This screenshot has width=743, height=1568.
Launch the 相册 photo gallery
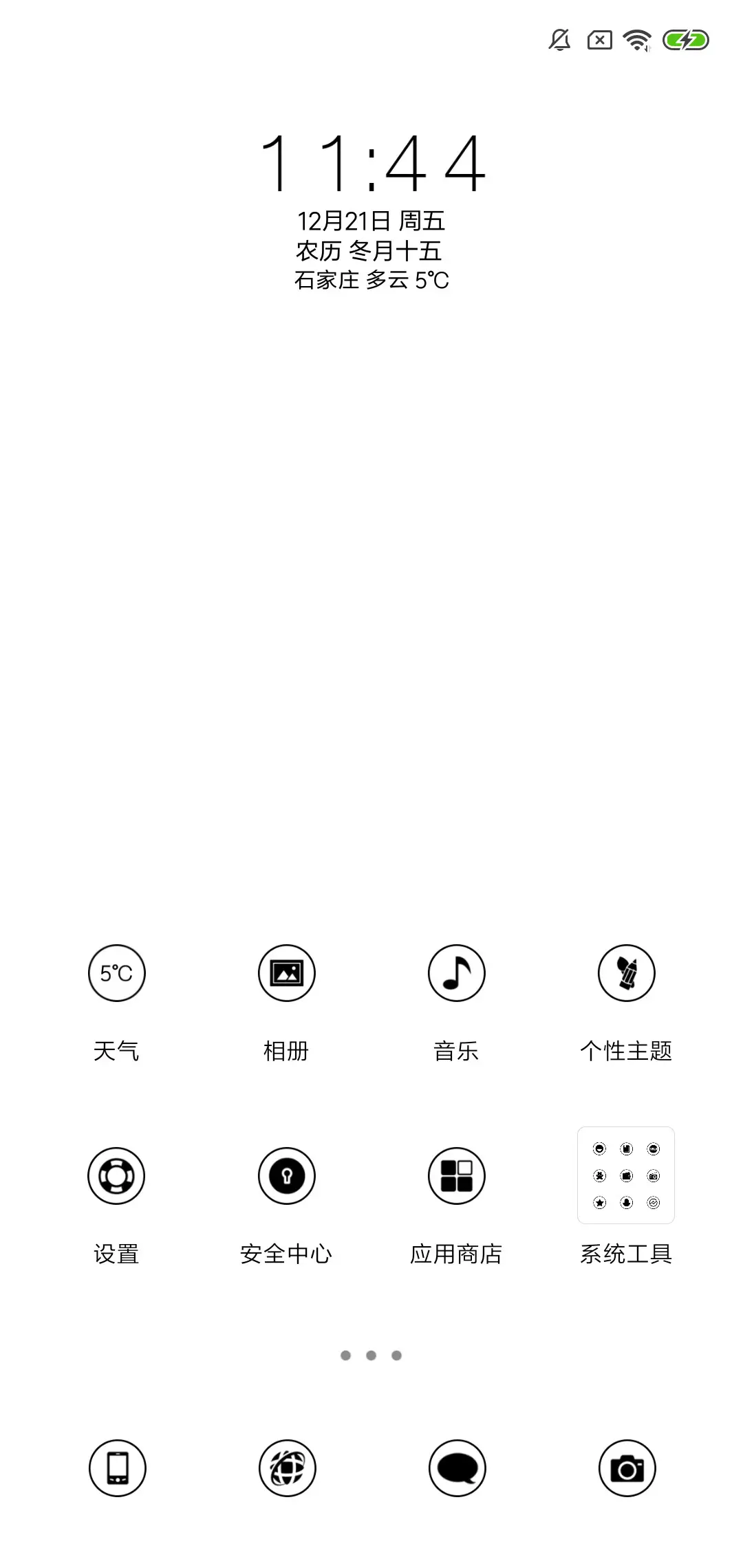coord(287,973)
